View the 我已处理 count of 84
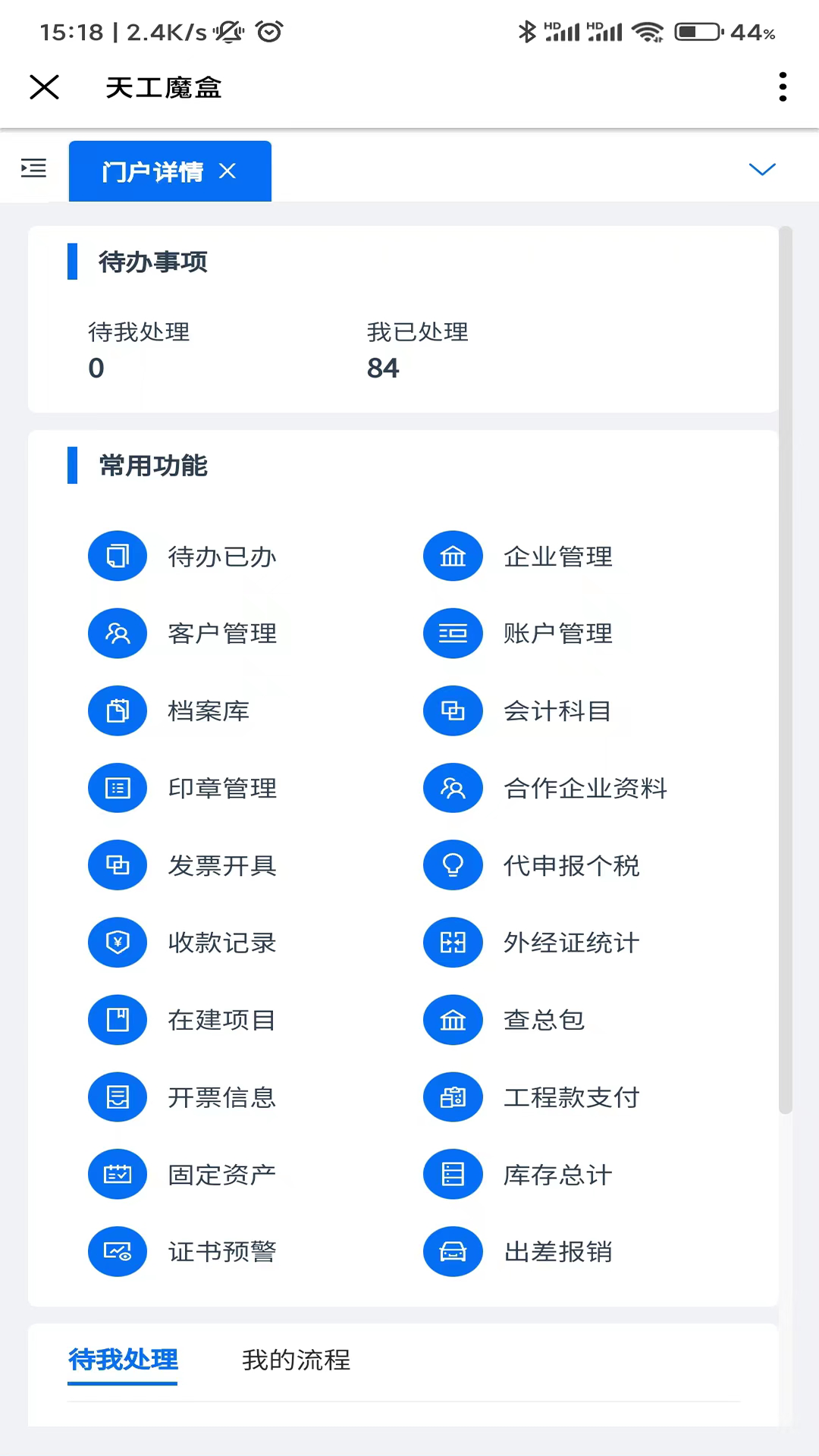 (x=383, y=368)
